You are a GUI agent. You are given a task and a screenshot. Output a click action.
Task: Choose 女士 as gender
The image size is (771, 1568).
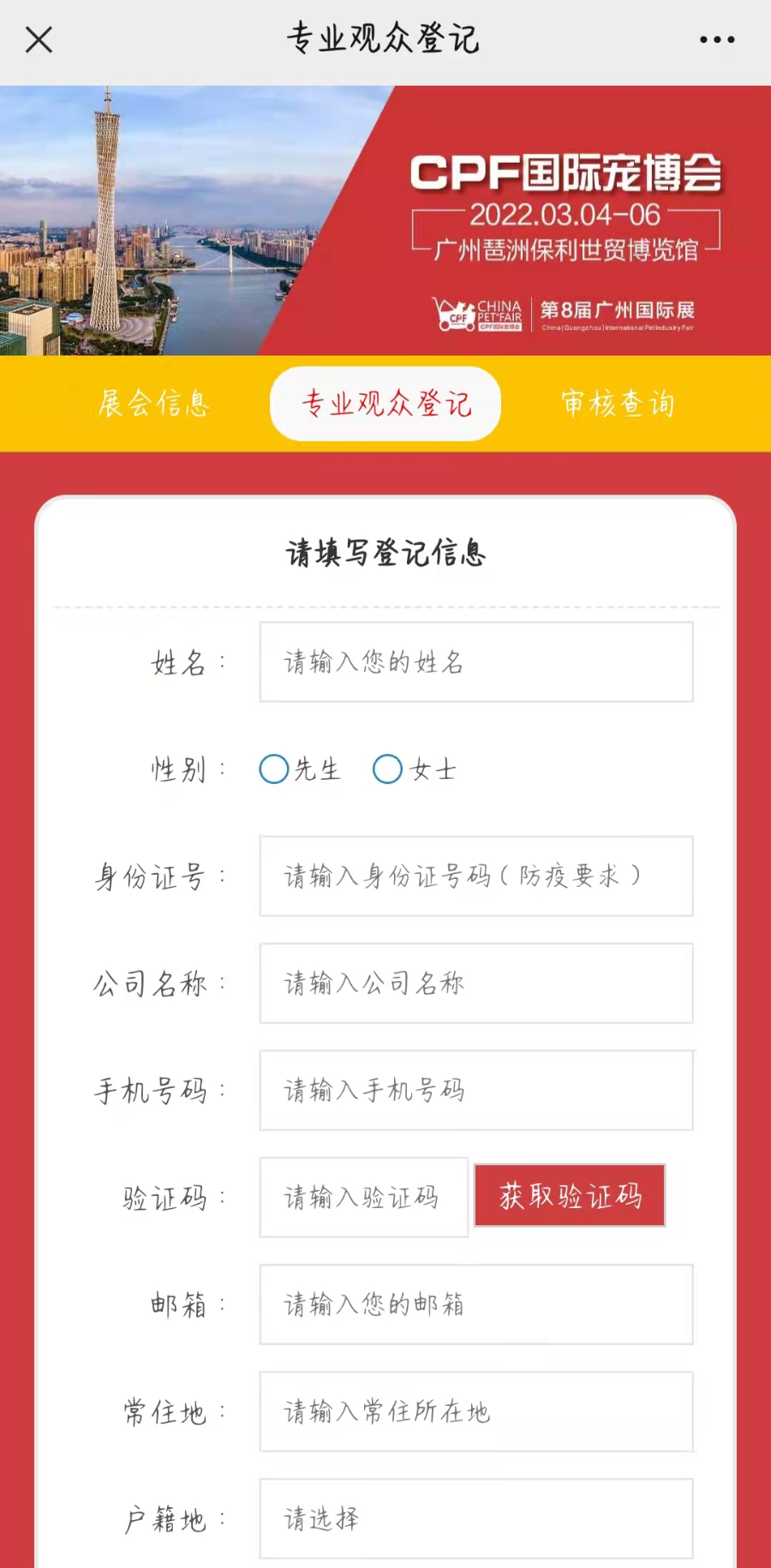(388, 769)
